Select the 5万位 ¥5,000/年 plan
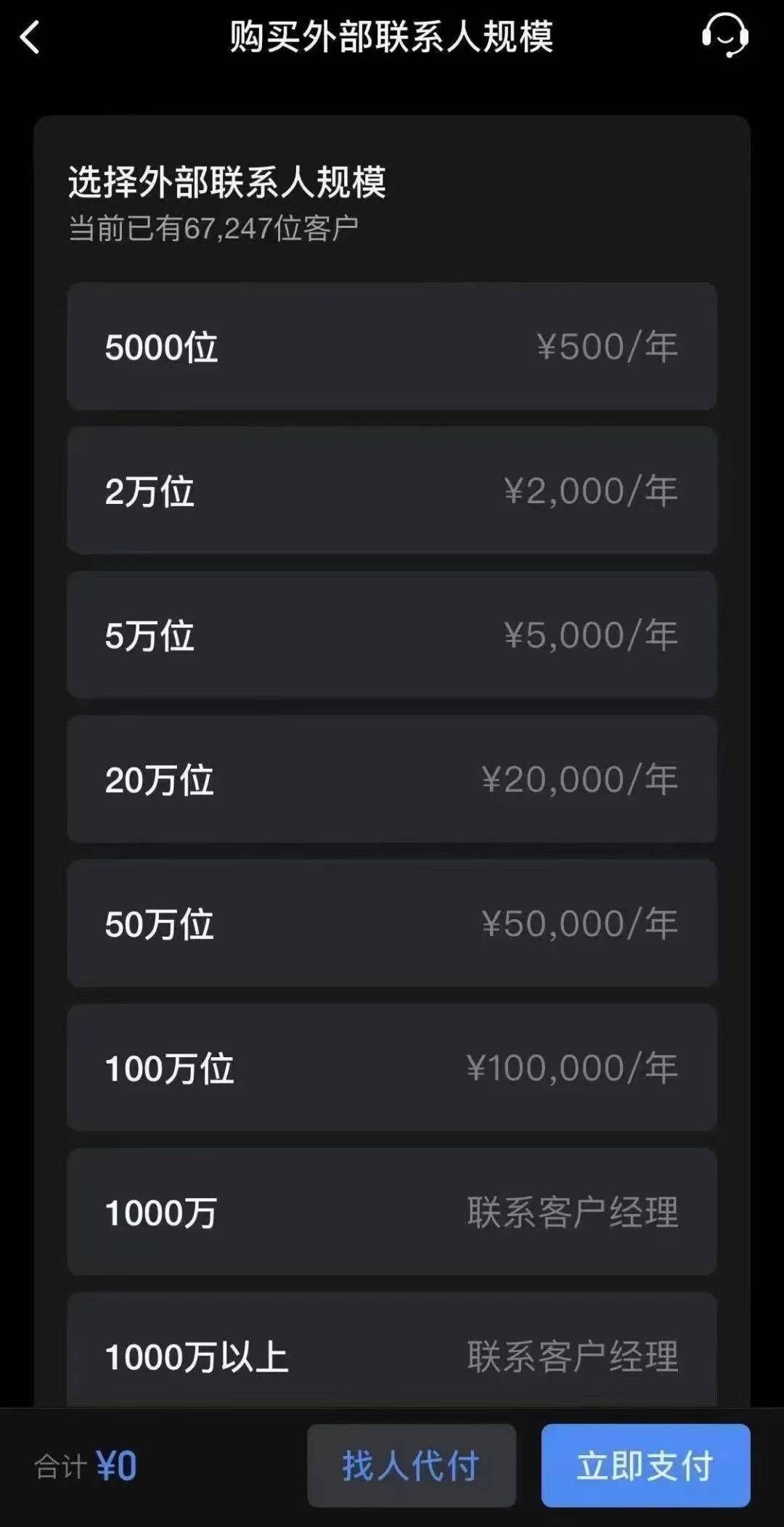The image size is (784, 1527). 392,634
